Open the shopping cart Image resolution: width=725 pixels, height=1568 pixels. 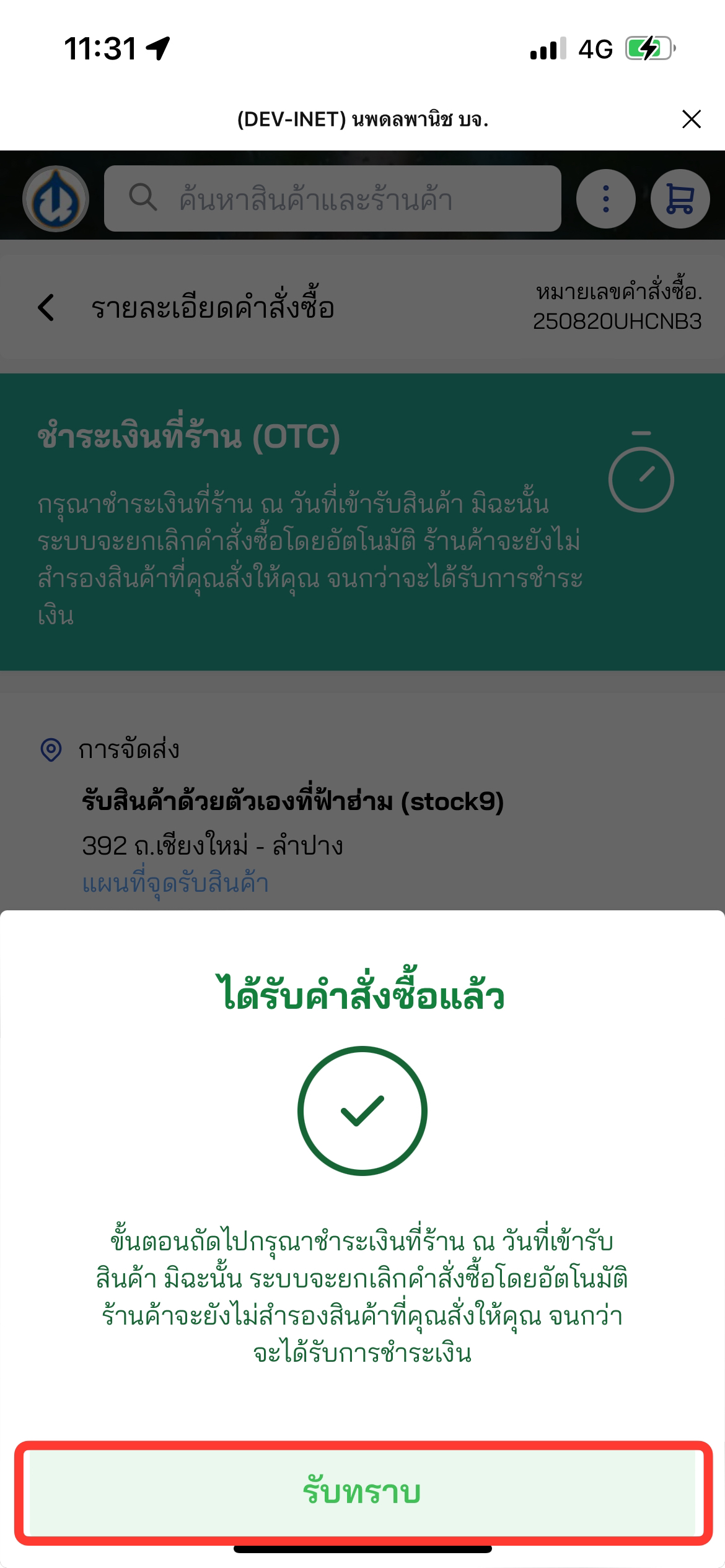click(680, 199)
